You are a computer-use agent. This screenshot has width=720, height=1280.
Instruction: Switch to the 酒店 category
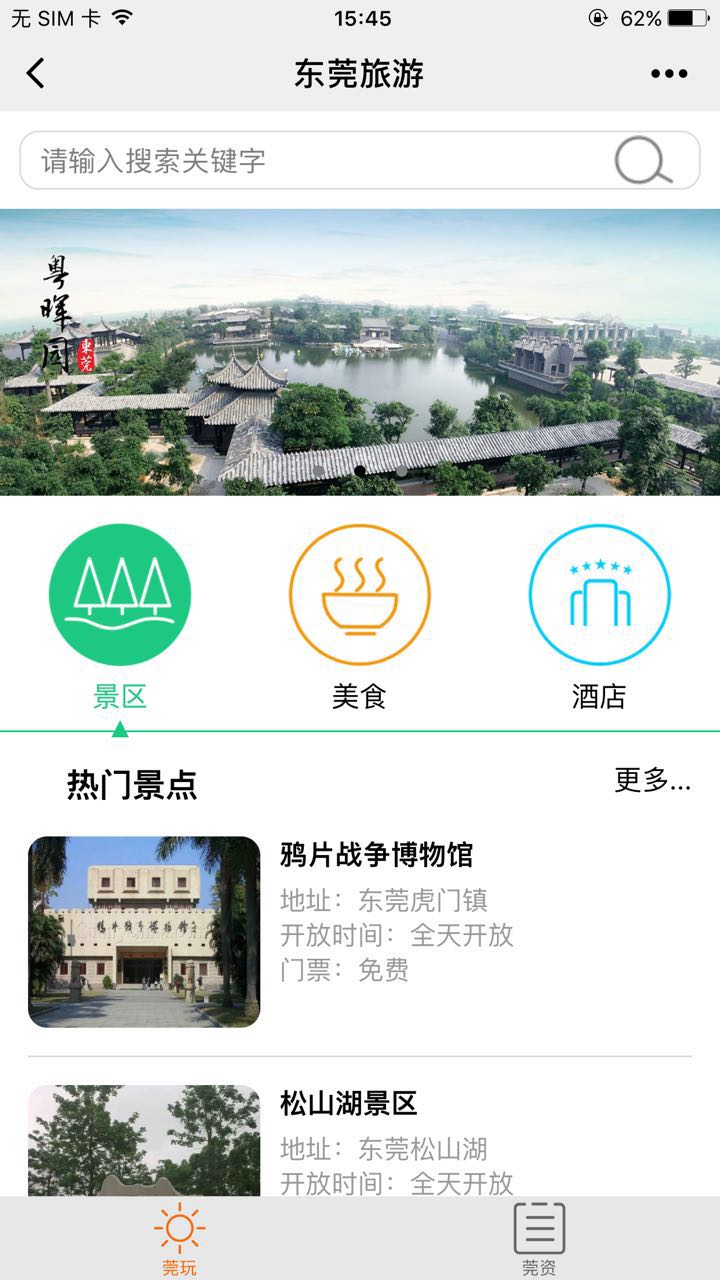coord(599,615)
